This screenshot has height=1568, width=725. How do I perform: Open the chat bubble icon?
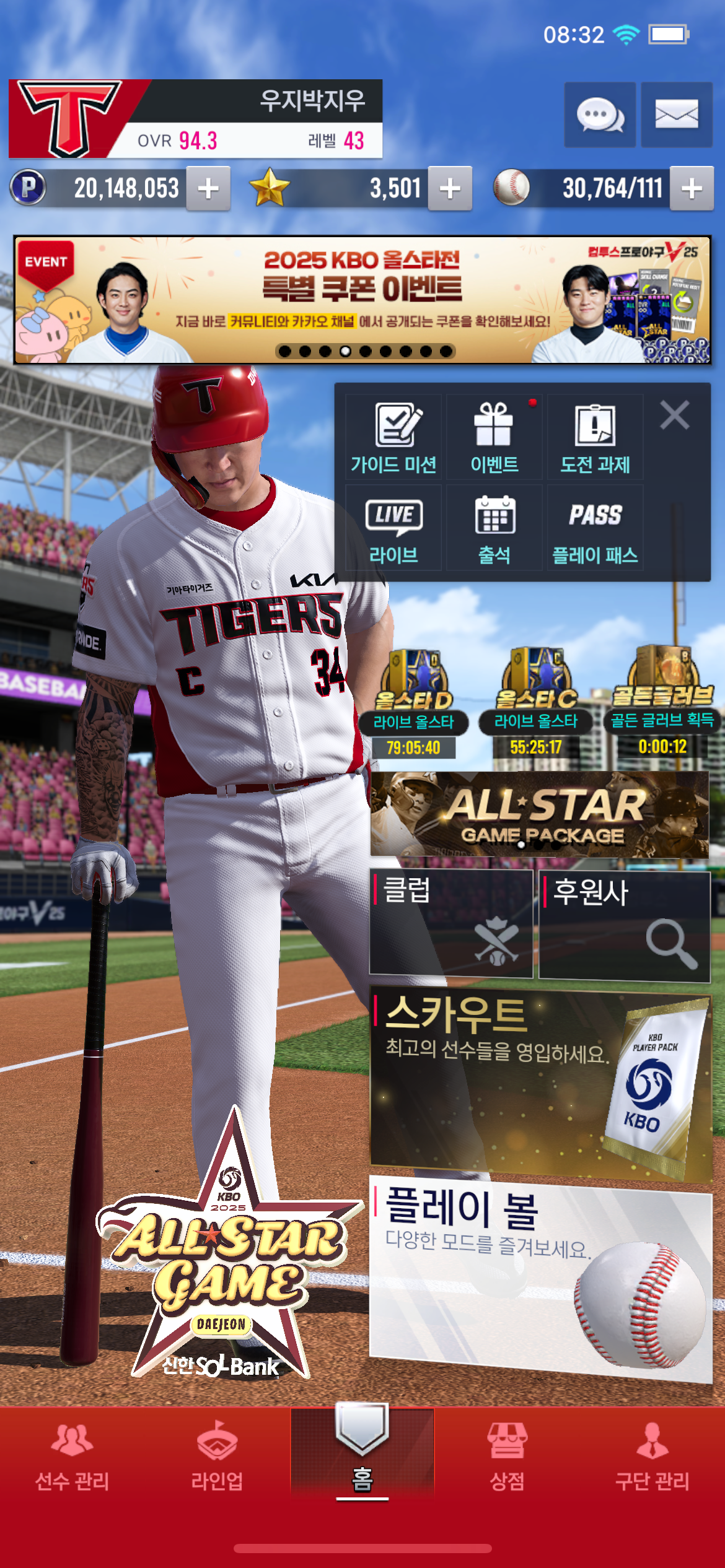(600, 115)
